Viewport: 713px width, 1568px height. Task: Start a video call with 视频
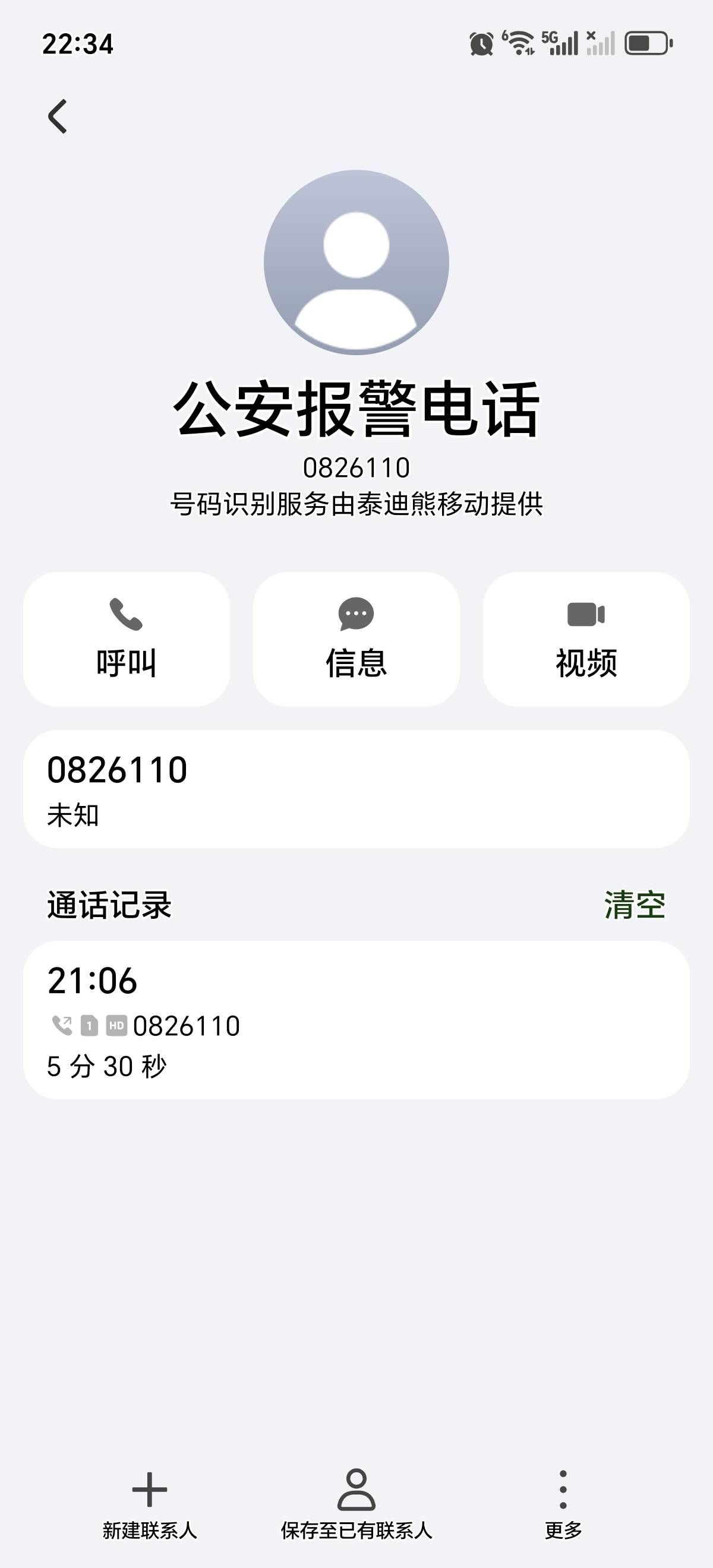pos(586,639)
